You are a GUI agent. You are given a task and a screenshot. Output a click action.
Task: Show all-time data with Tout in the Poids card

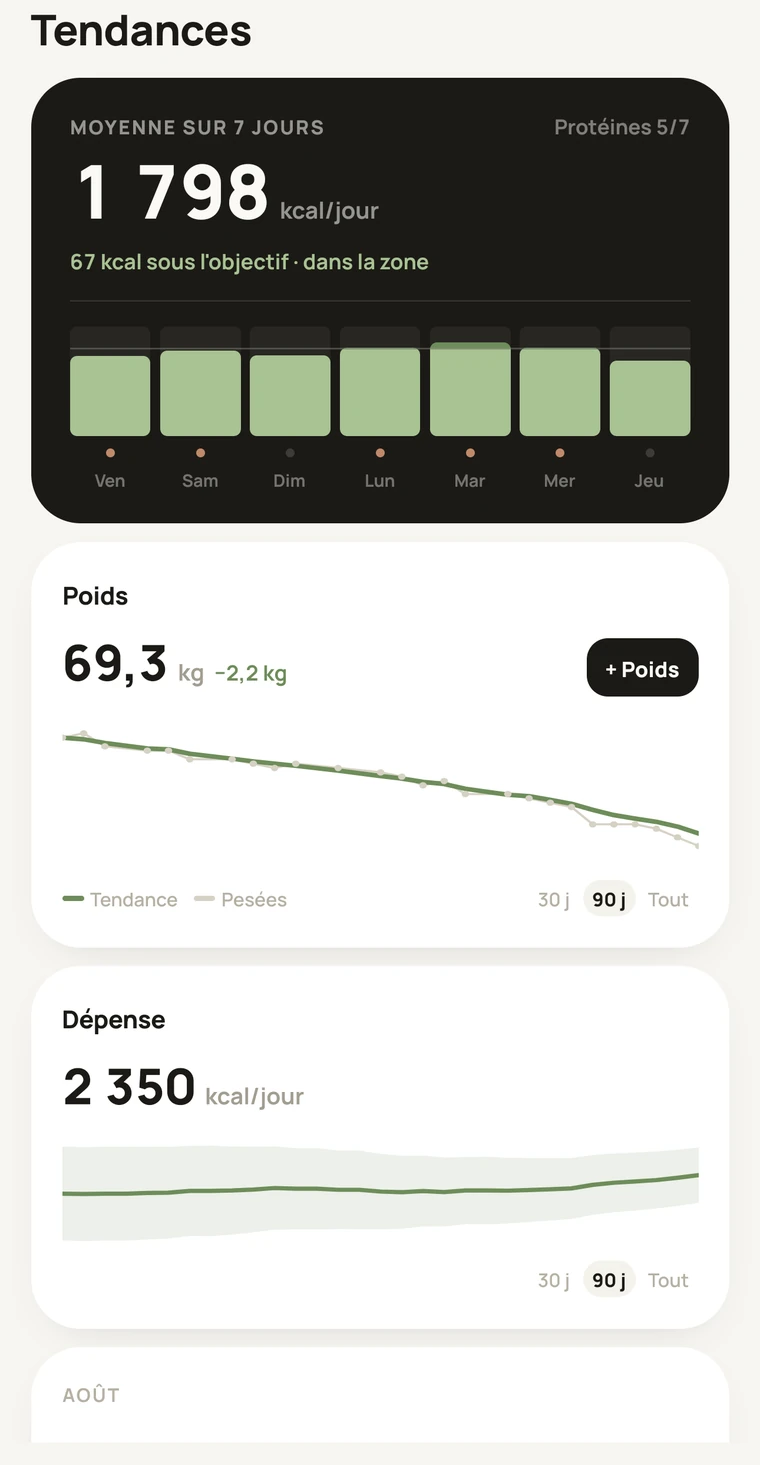pyautogui.click(x=668, y=899)
